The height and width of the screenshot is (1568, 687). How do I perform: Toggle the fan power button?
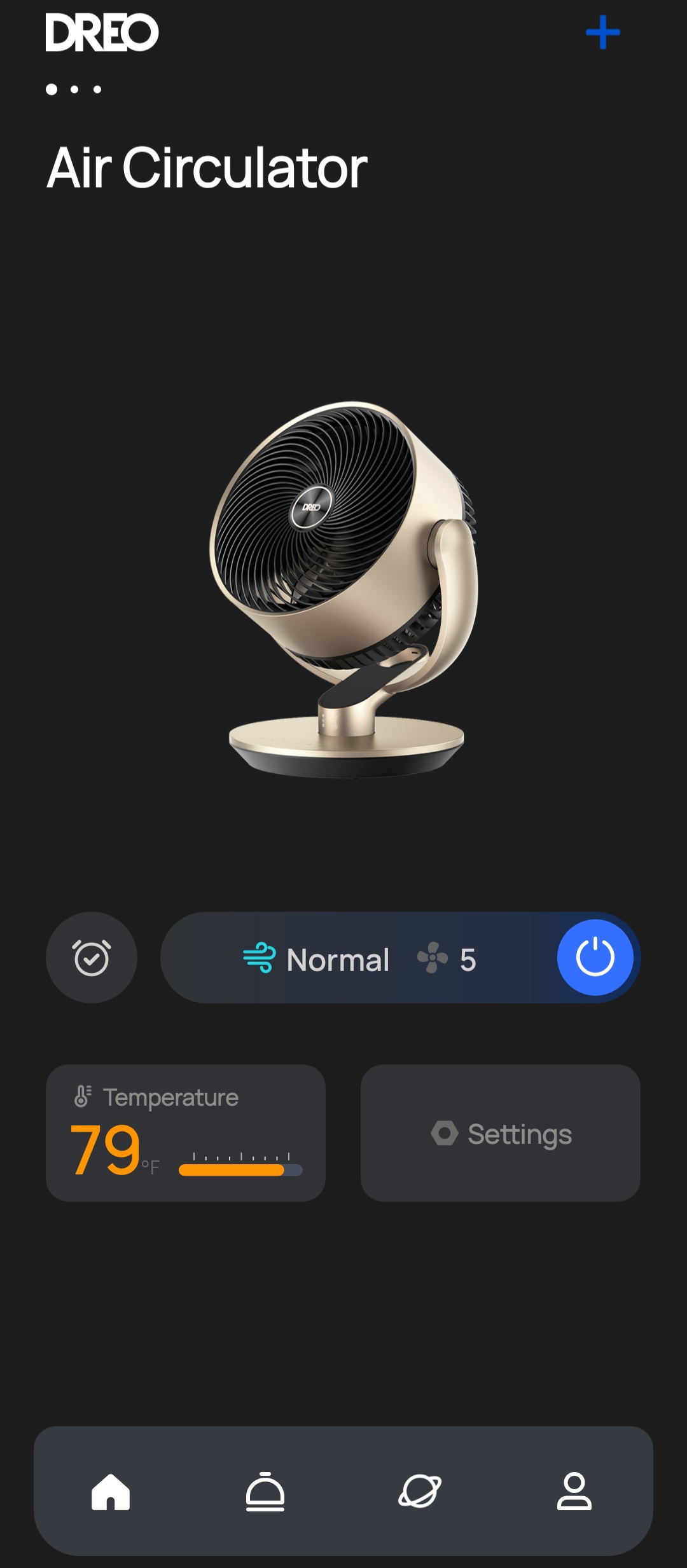point(595,958)
